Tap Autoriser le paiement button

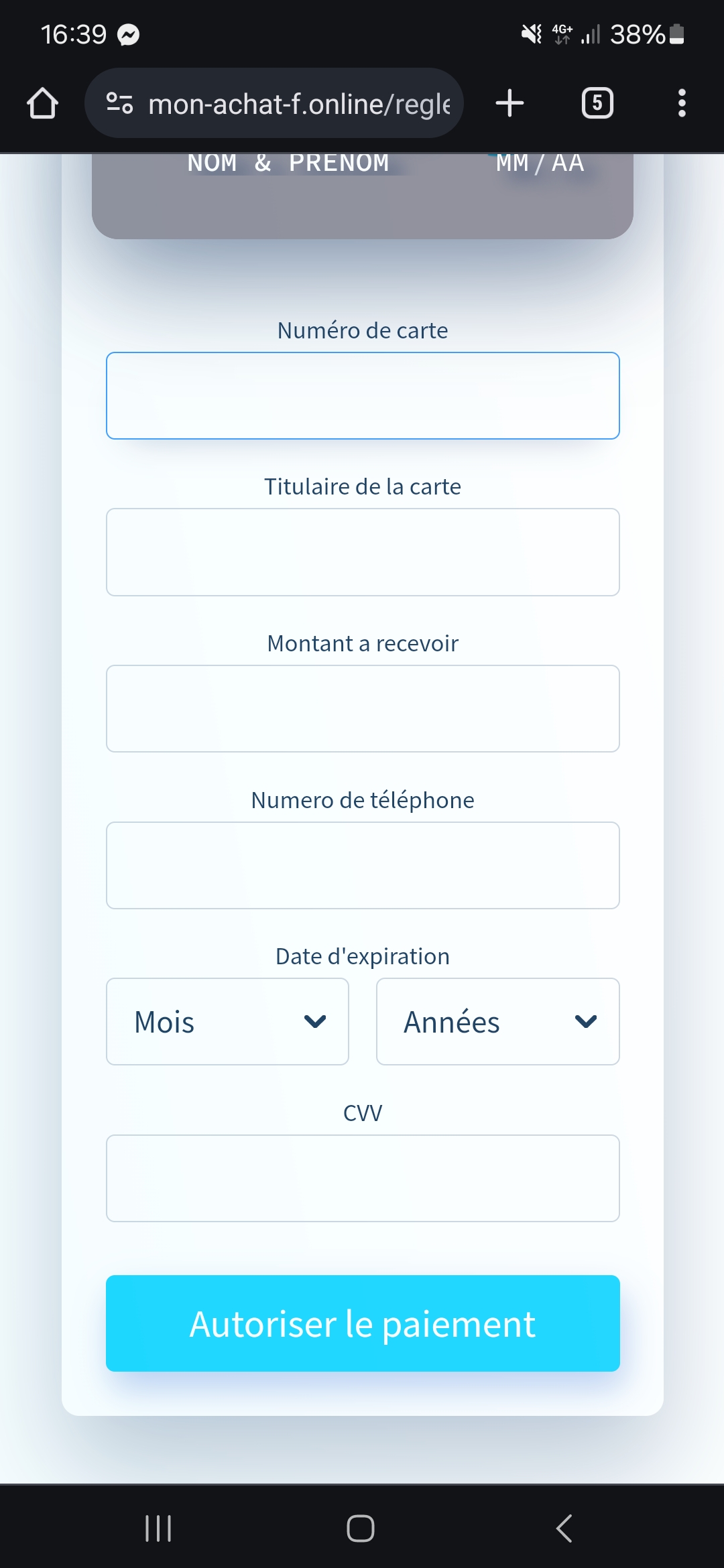pos(363,1323)
